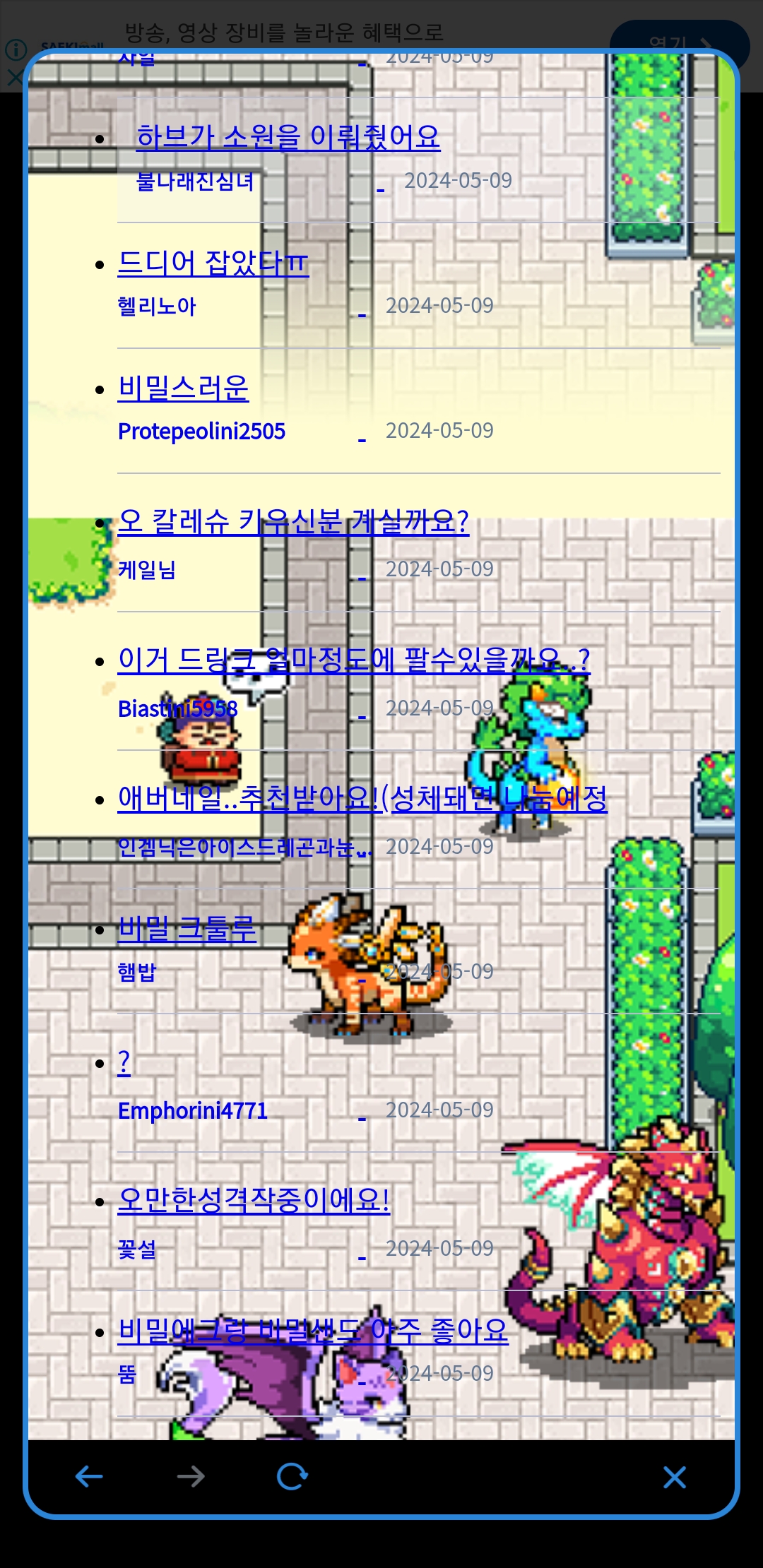The image size is (763, 1568).
Task: Close the in-app browser window
Action: click(674, 1477)
